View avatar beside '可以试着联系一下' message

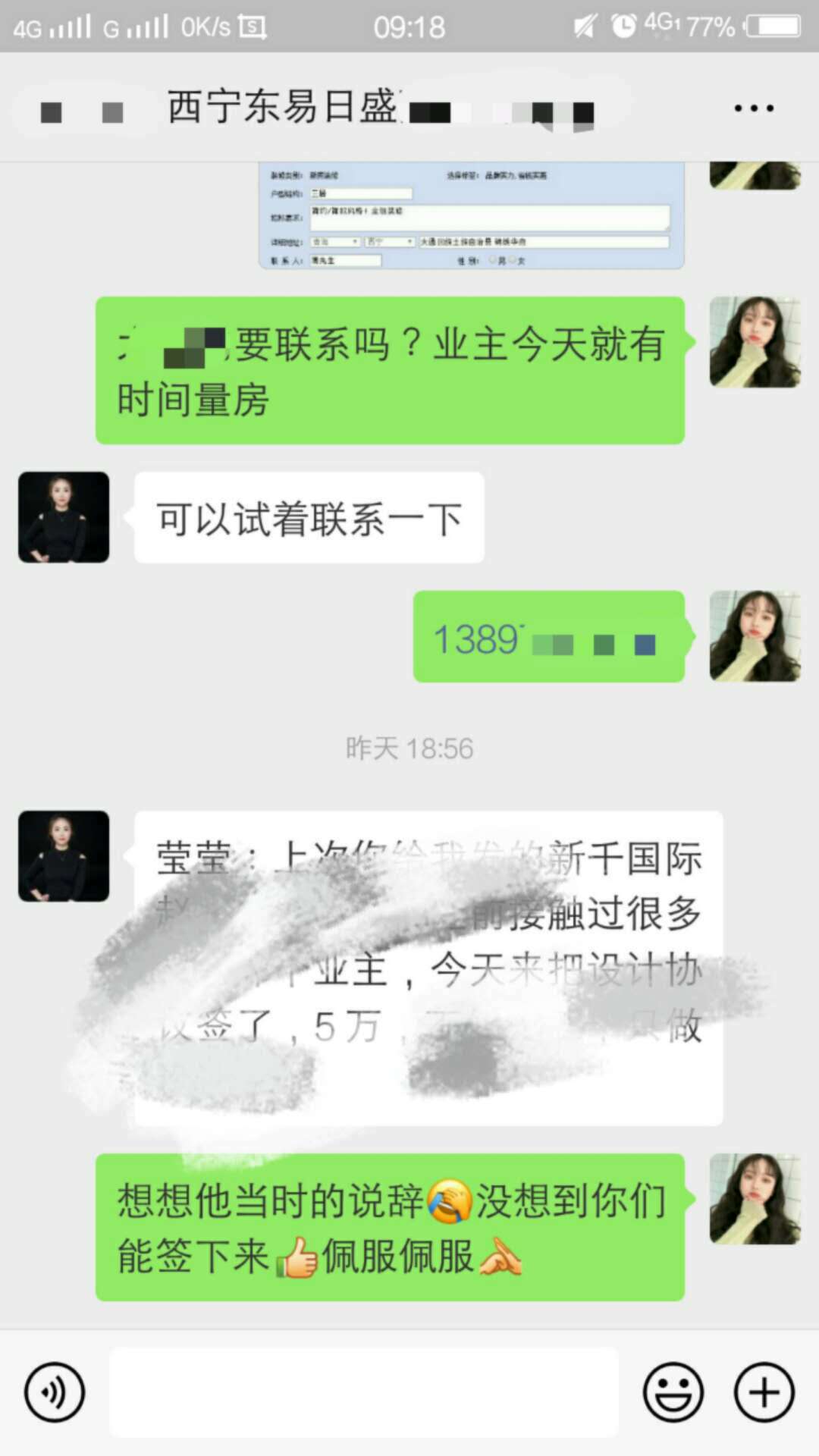coord(64,517)
